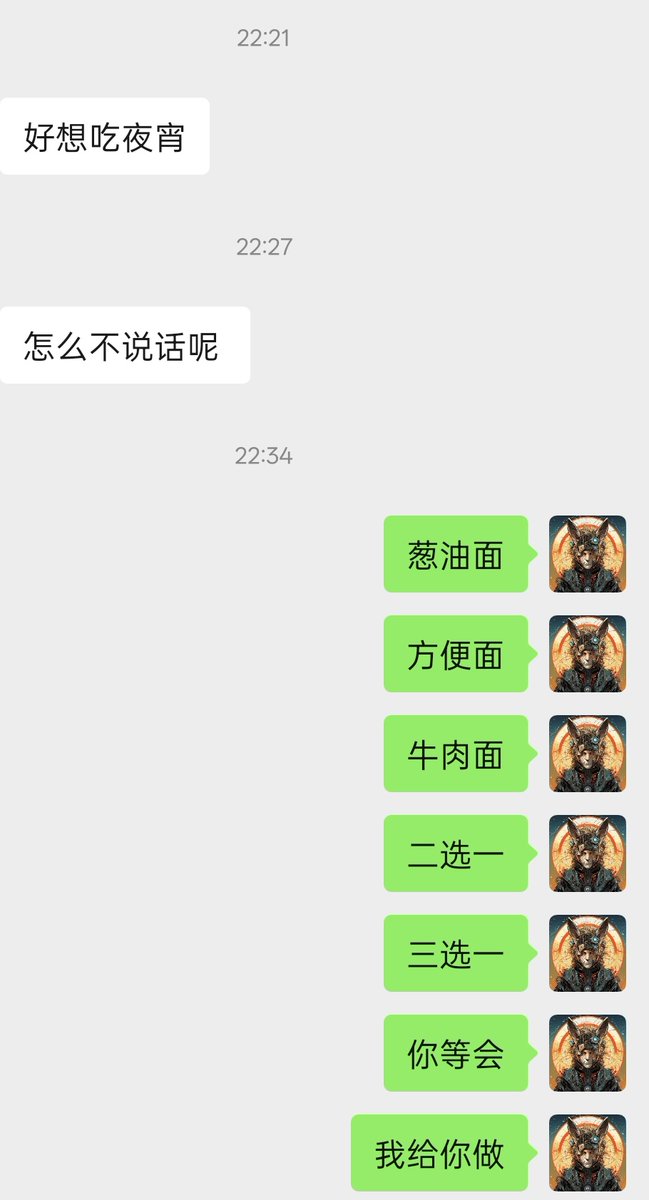Open the avatar next to 二选一
649x1200 pixels.
click(x=587, y=854)
